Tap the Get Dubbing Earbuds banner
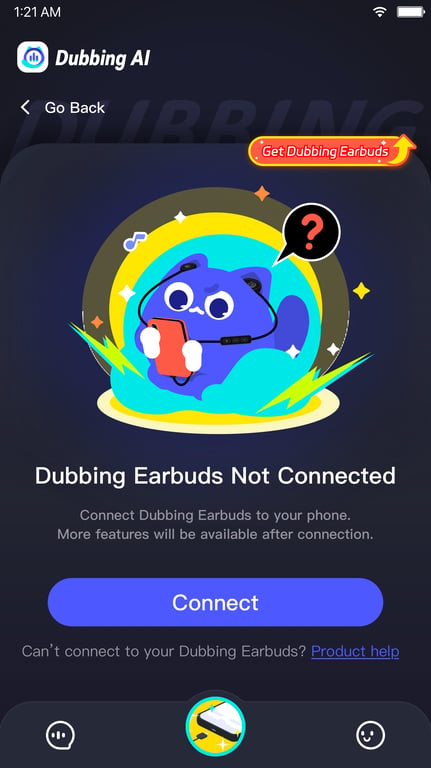431x768 pixels. pos(332,151)
